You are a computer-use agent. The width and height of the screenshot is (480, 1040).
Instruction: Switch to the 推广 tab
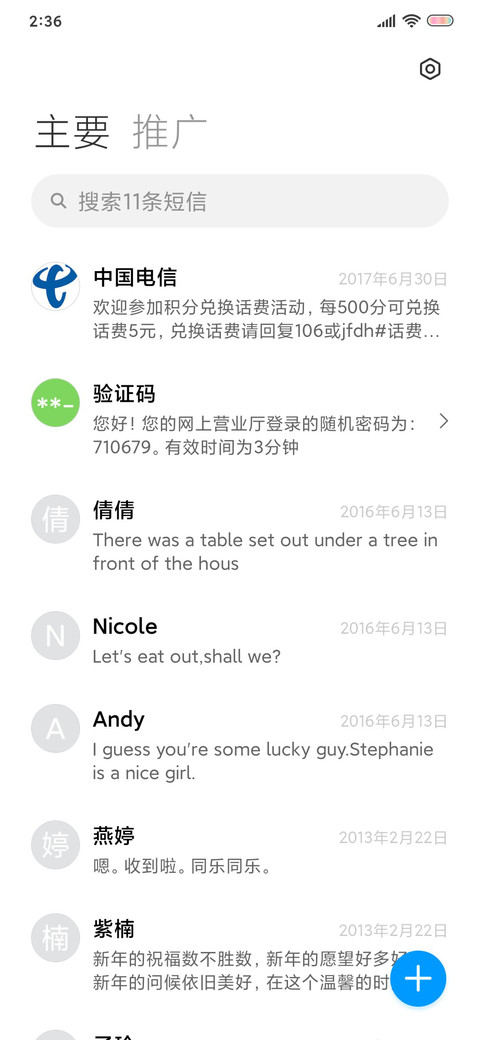pos(170,131)
